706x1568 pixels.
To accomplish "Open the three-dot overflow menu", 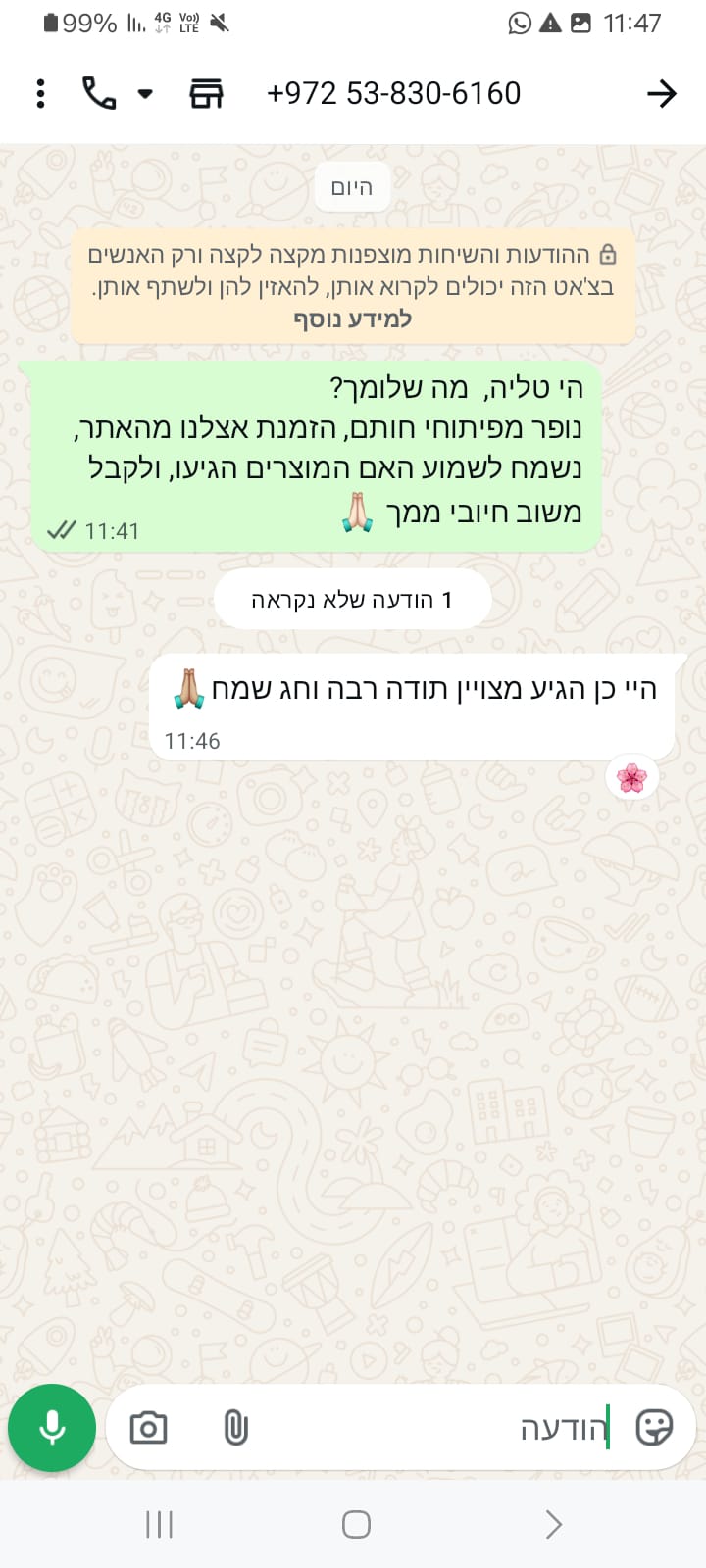I will point(40,93).
